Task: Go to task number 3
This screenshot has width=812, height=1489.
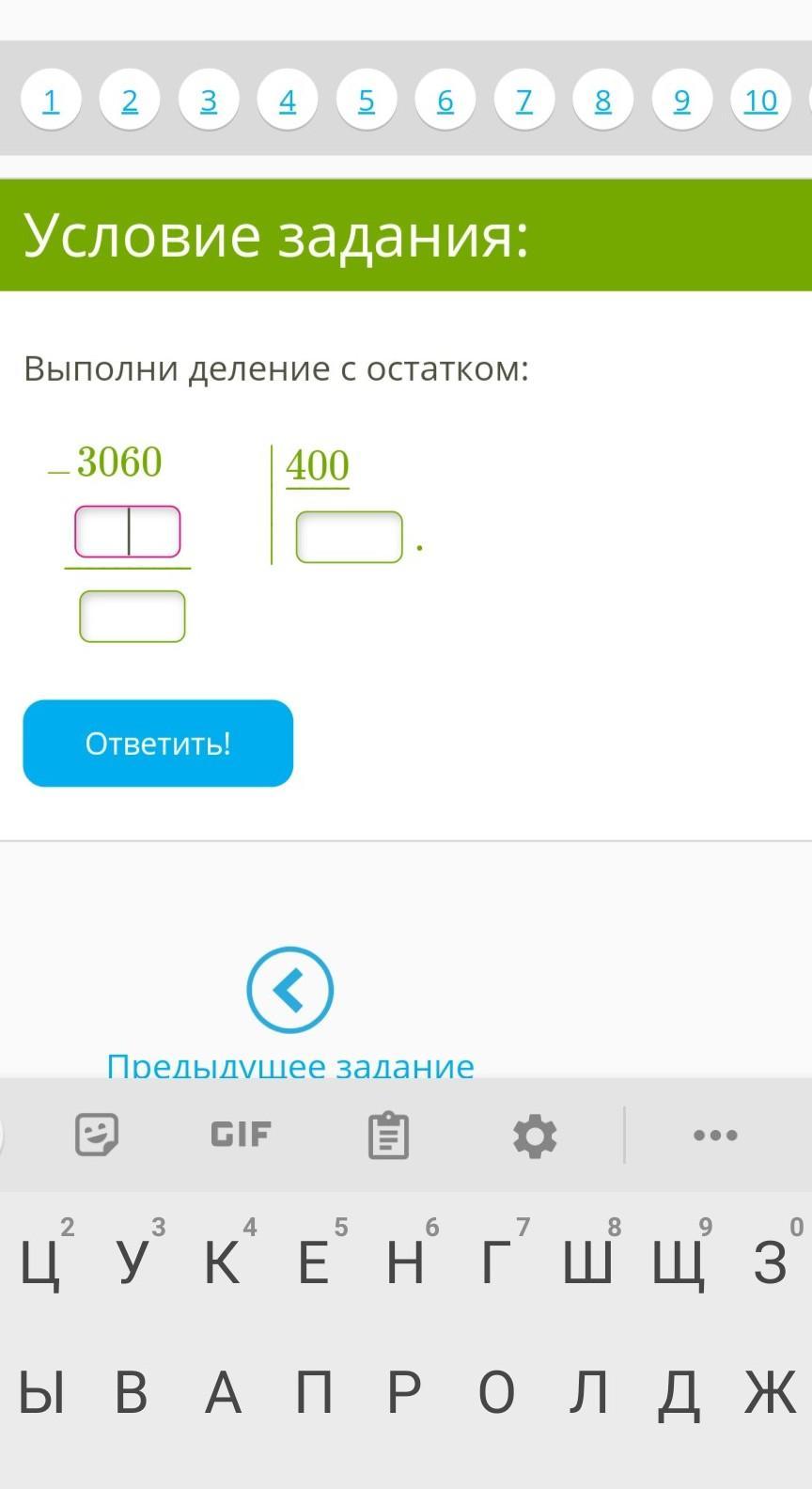Action: click(x=209, y=100)
